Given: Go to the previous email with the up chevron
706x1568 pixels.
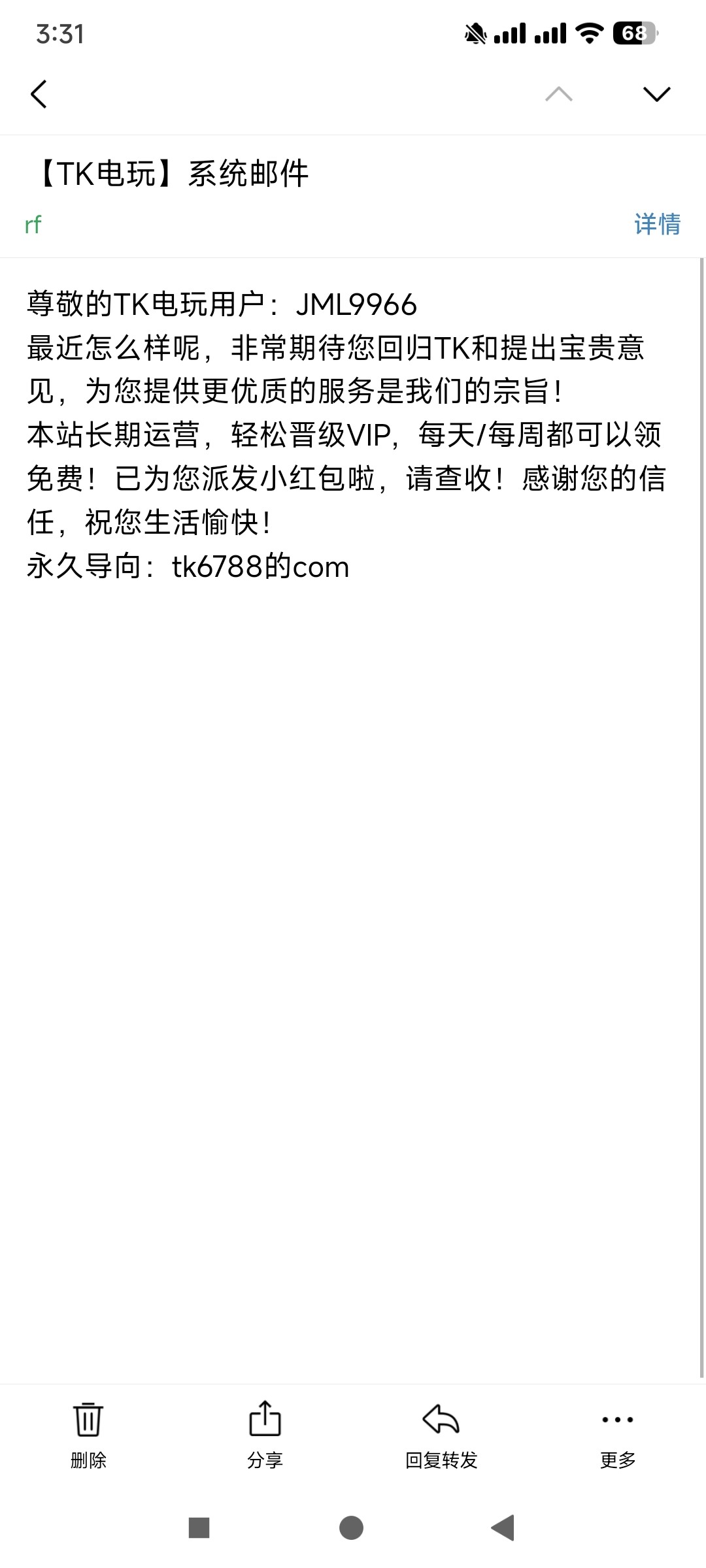Looking at the screenshot, I should [x=559, y=94].
